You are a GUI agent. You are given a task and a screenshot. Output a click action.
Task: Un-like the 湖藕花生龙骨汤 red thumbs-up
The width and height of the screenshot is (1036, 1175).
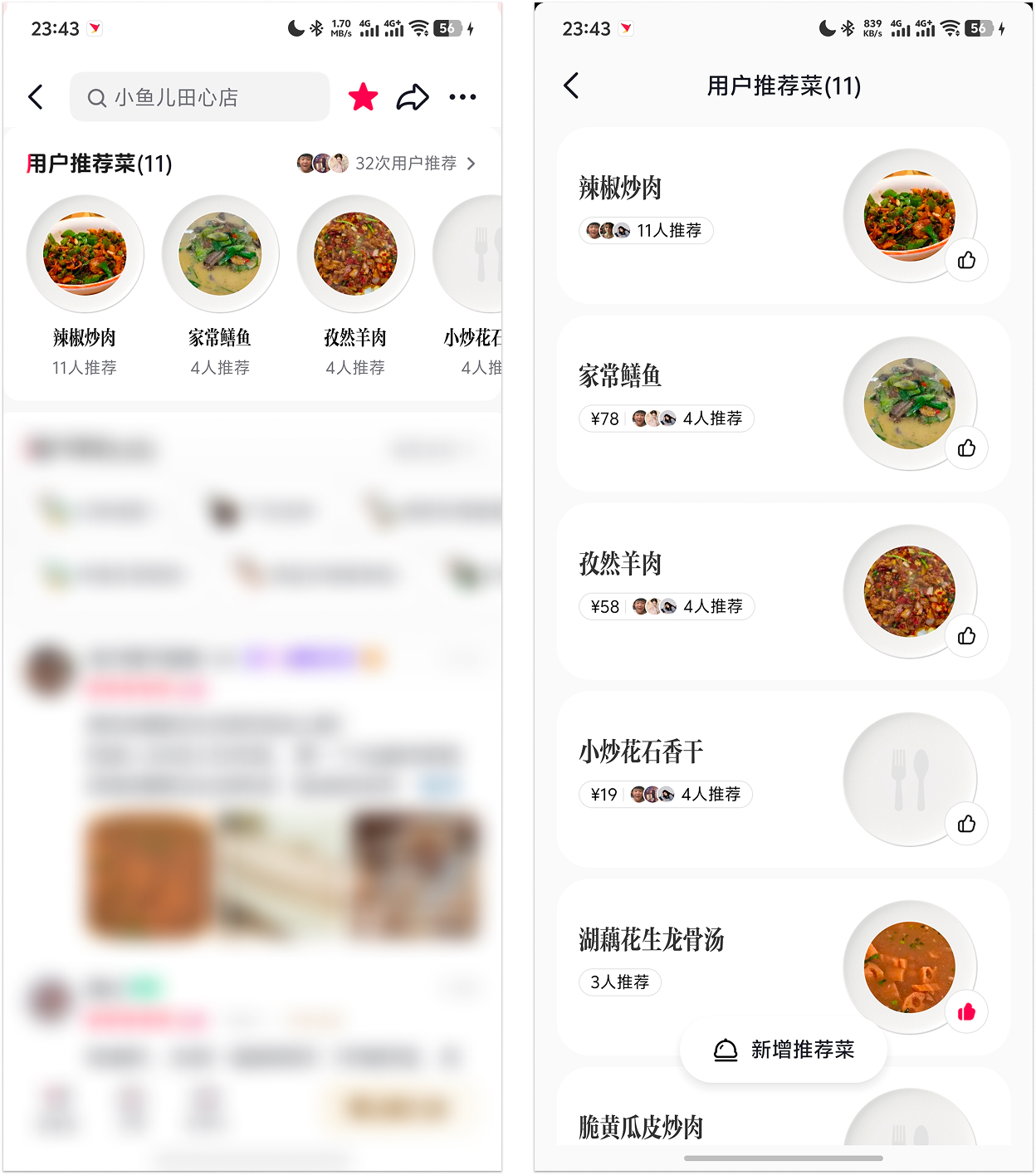point(965,1012)
